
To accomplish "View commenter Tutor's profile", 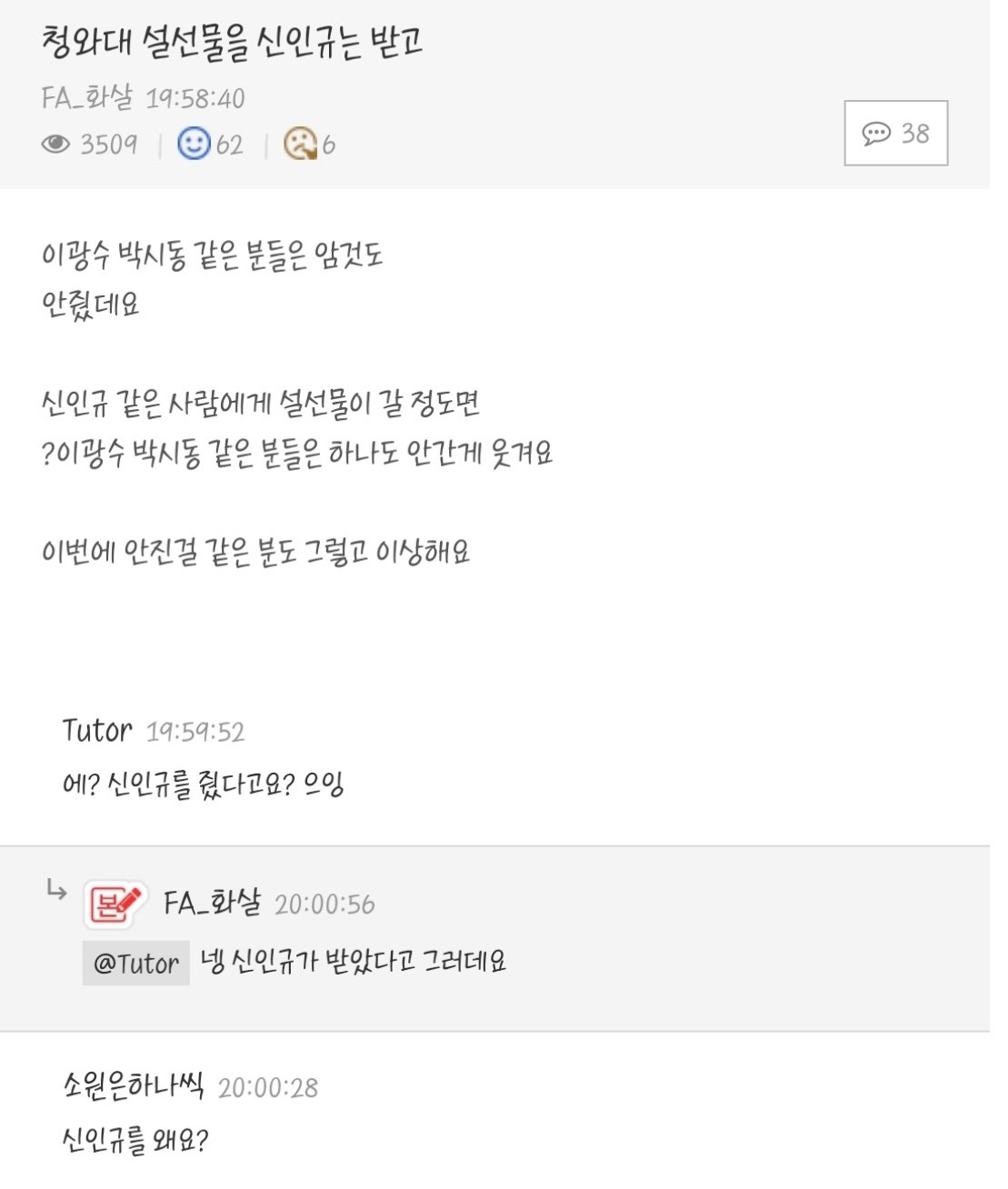I will click(97, 730).
